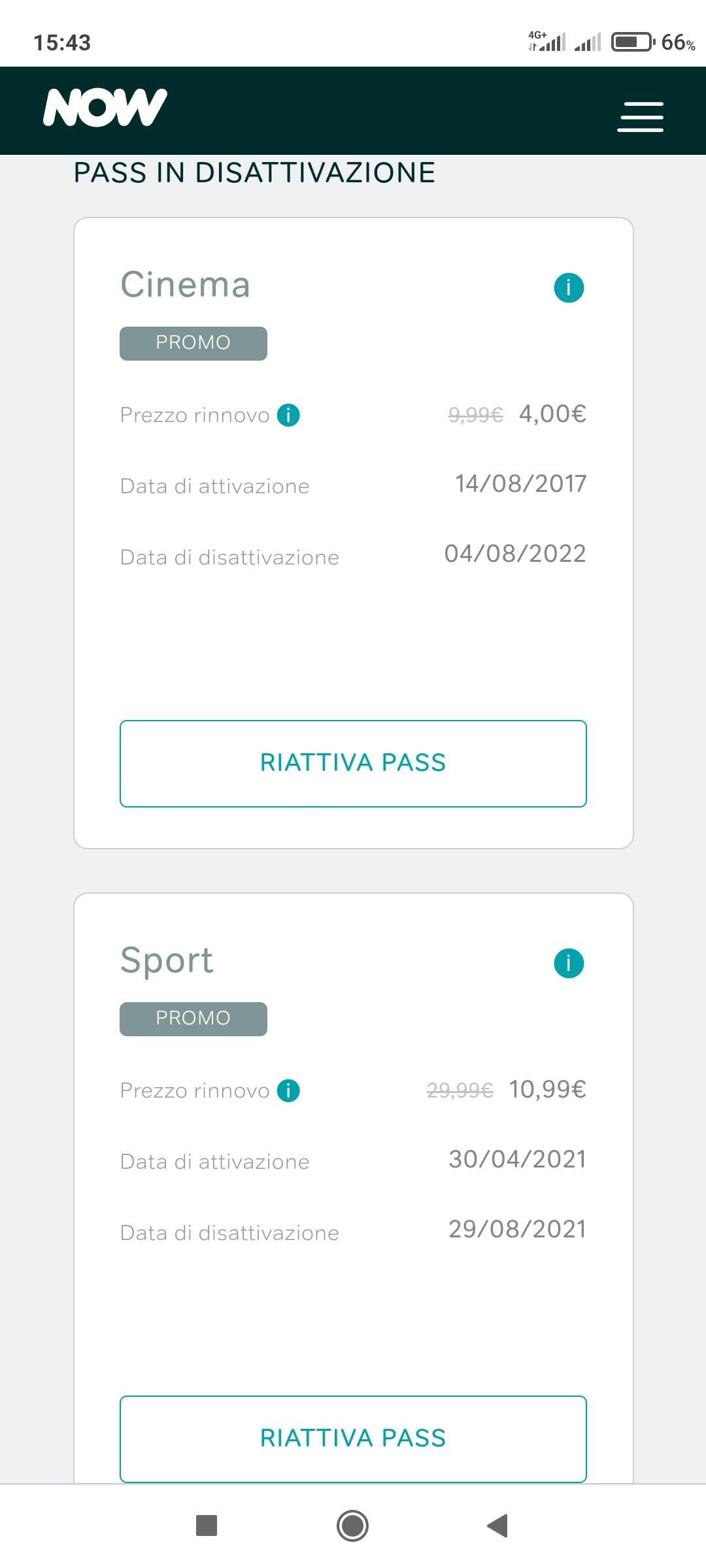This screenshot has width=706, height=1568.
Task: Show info about Cinema renewal price
Action: click(x=288, y=415)
